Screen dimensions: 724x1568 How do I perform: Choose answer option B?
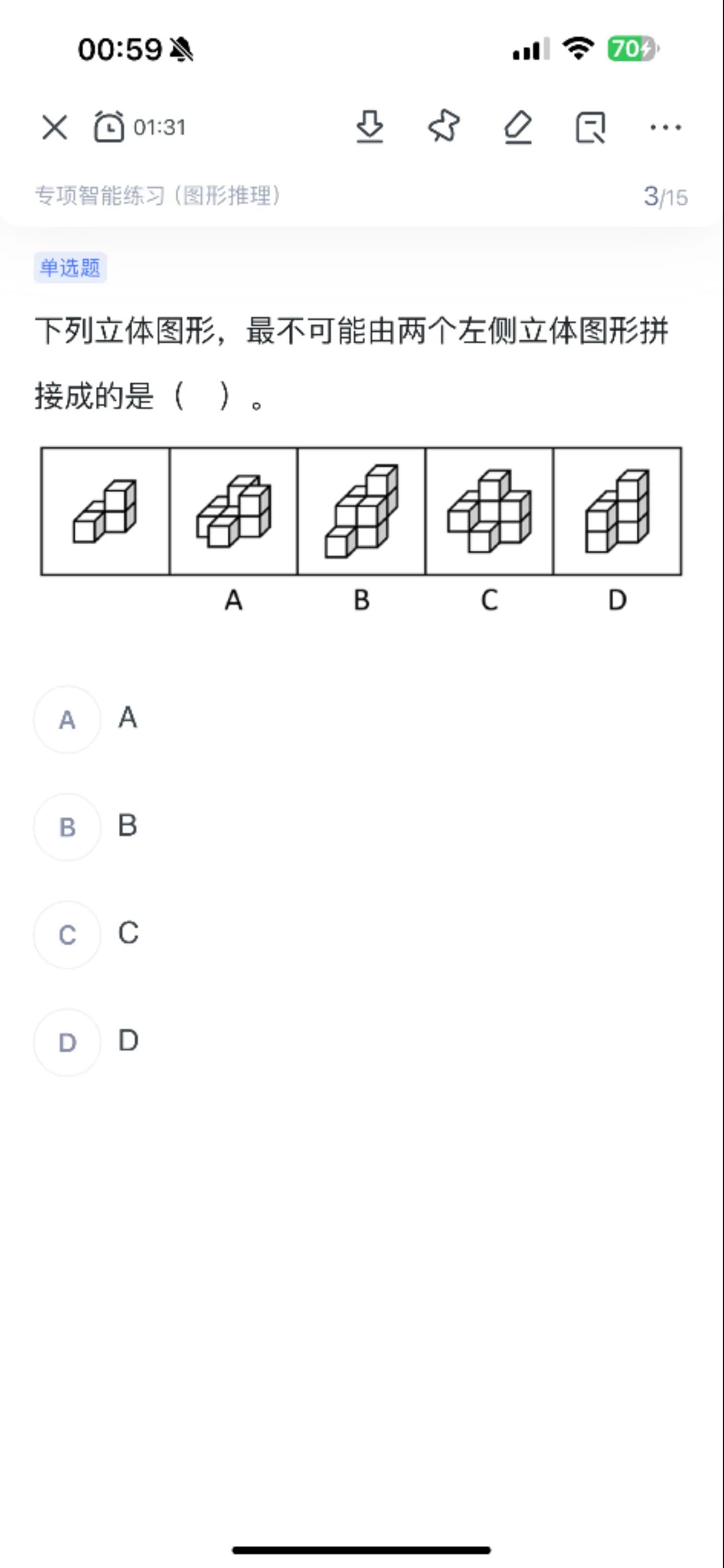click(x=67, y=827)
